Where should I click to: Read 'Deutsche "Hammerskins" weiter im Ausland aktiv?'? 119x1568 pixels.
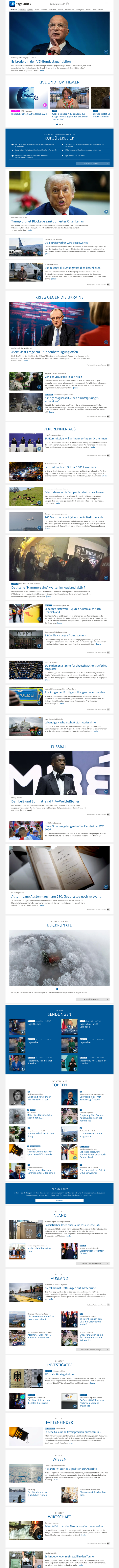[47, 587]
